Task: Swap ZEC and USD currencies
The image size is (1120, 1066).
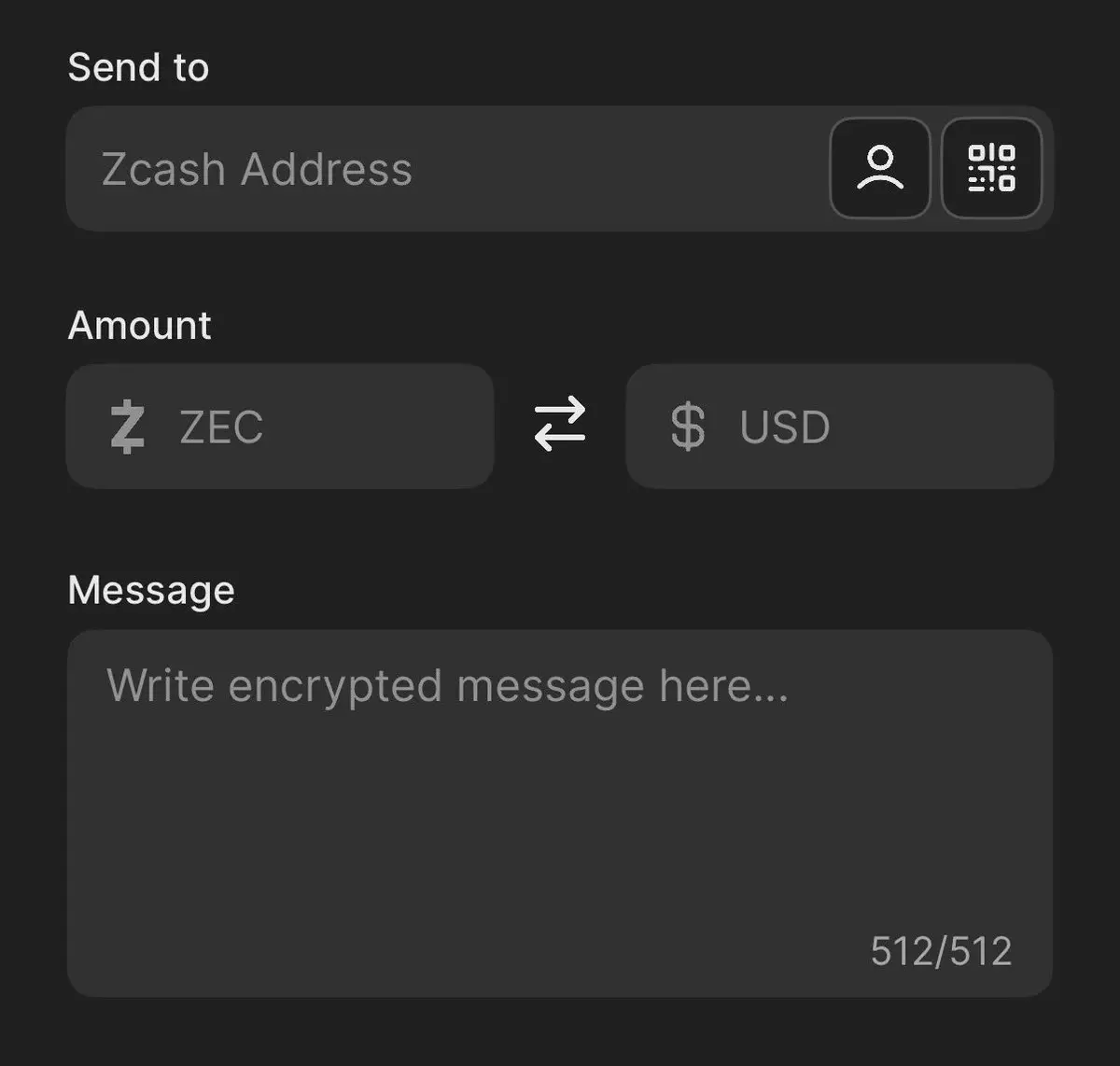Action: click(560, 425)
